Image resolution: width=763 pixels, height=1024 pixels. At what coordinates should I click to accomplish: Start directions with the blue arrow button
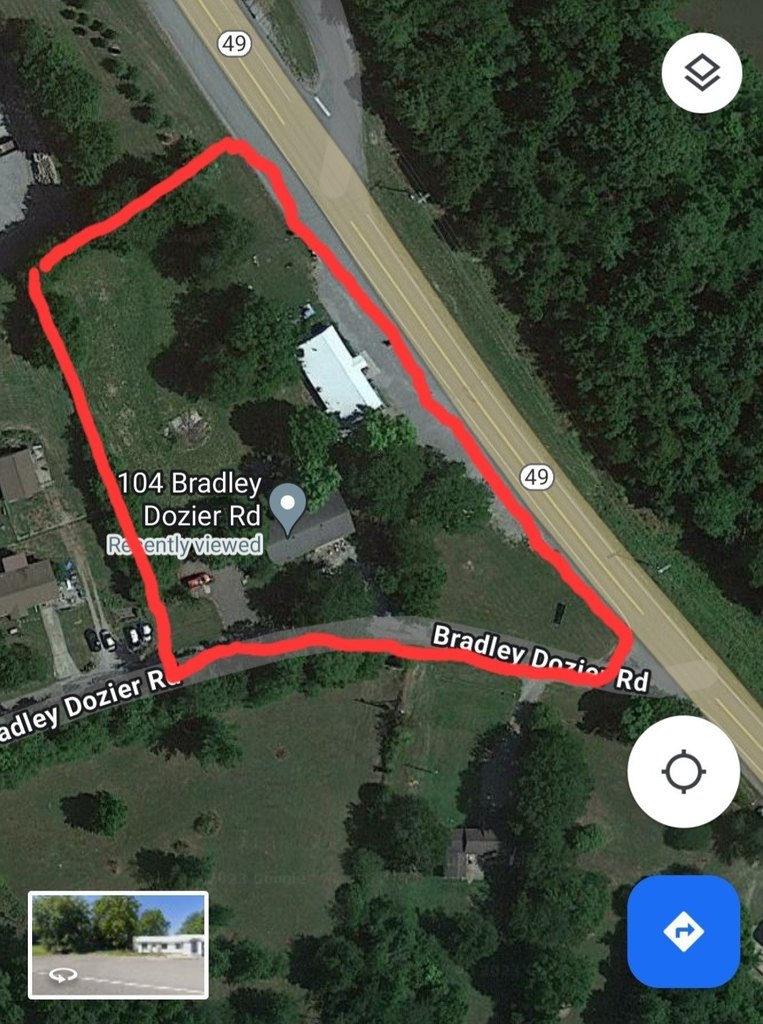pyautogui.click(x=683, y=931)
